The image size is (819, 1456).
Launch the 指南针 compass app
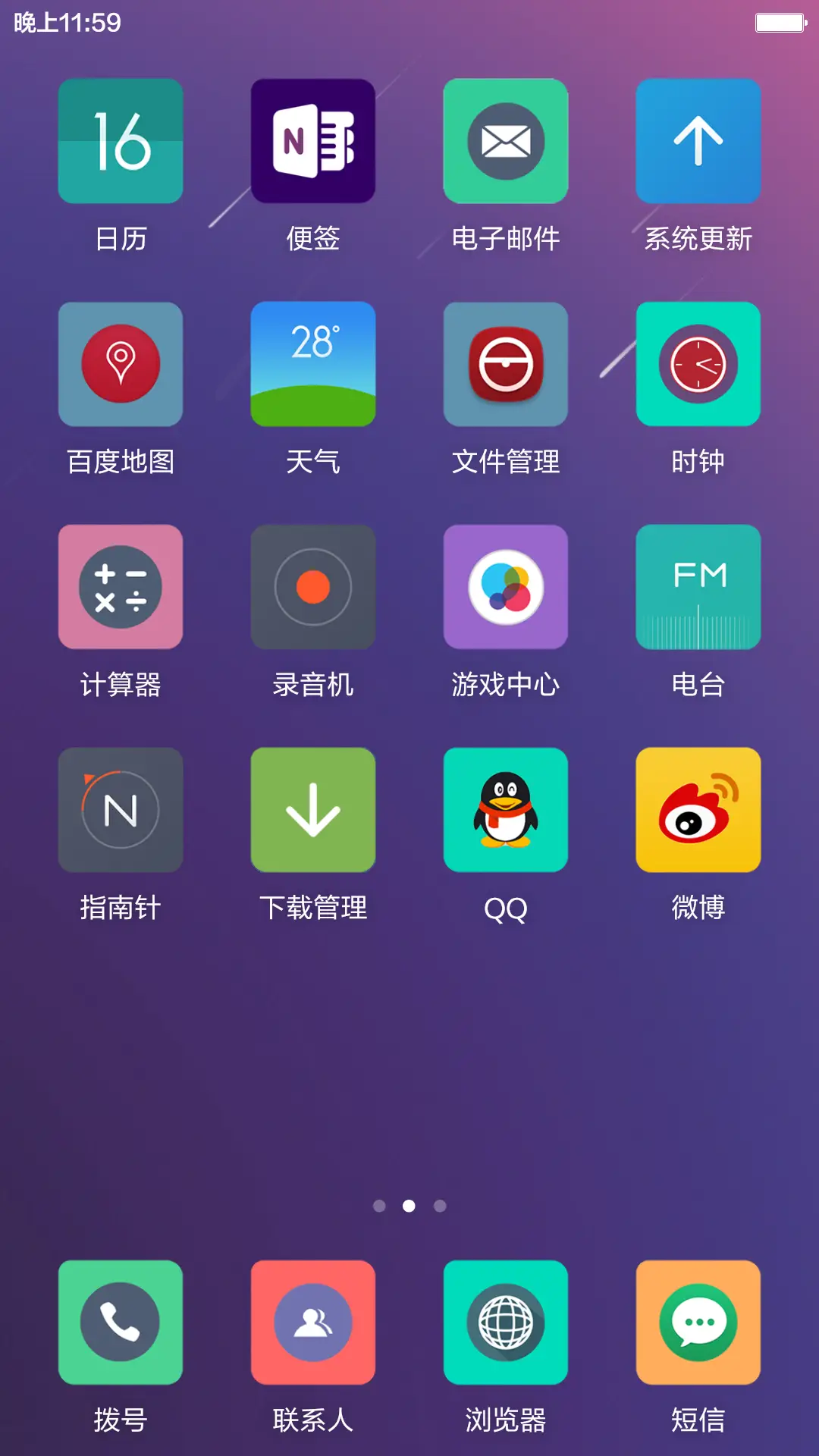click(x=120, y=808)
